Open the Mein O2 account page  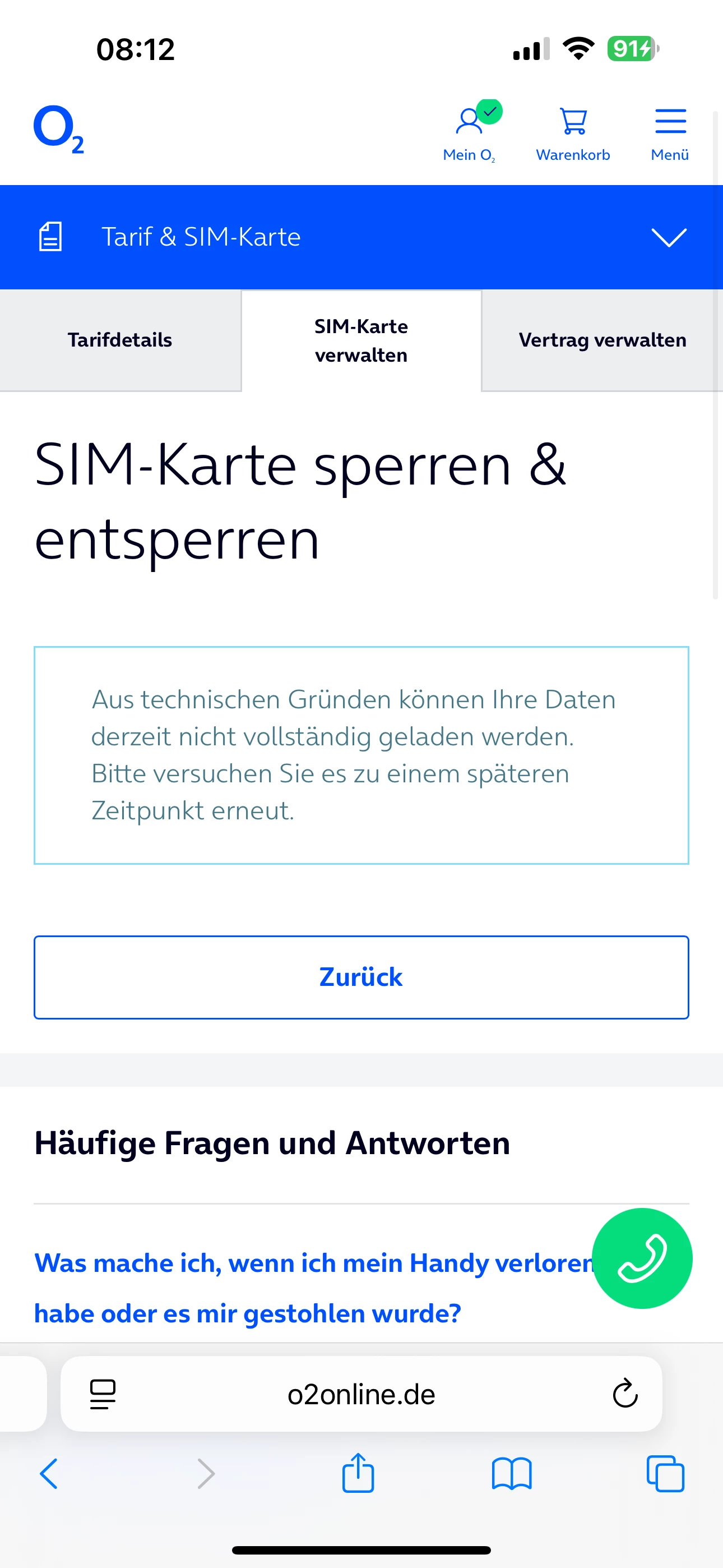point(469,130)
